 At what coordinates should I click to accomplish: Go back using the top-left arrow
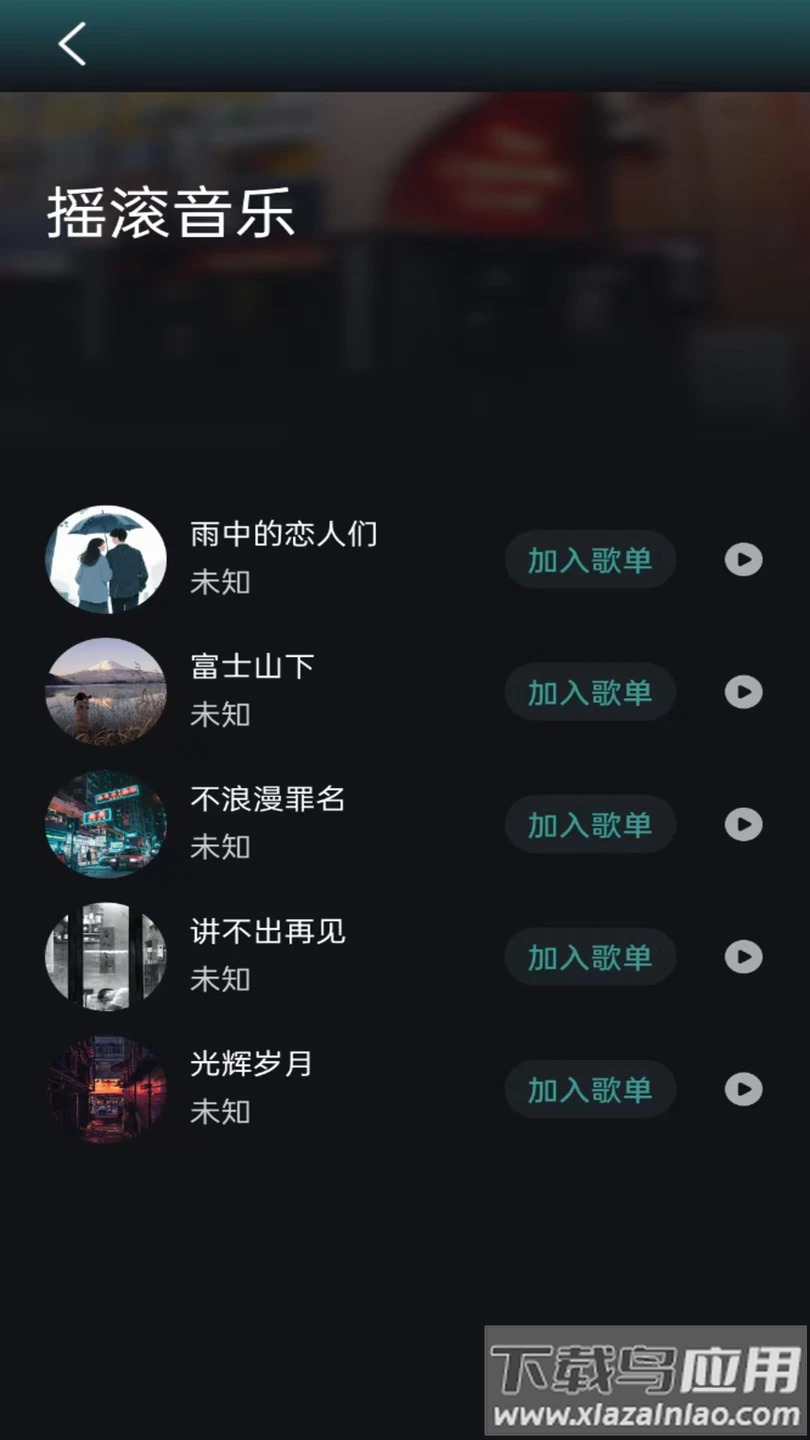pyautogui.click(x=72, y=44)
